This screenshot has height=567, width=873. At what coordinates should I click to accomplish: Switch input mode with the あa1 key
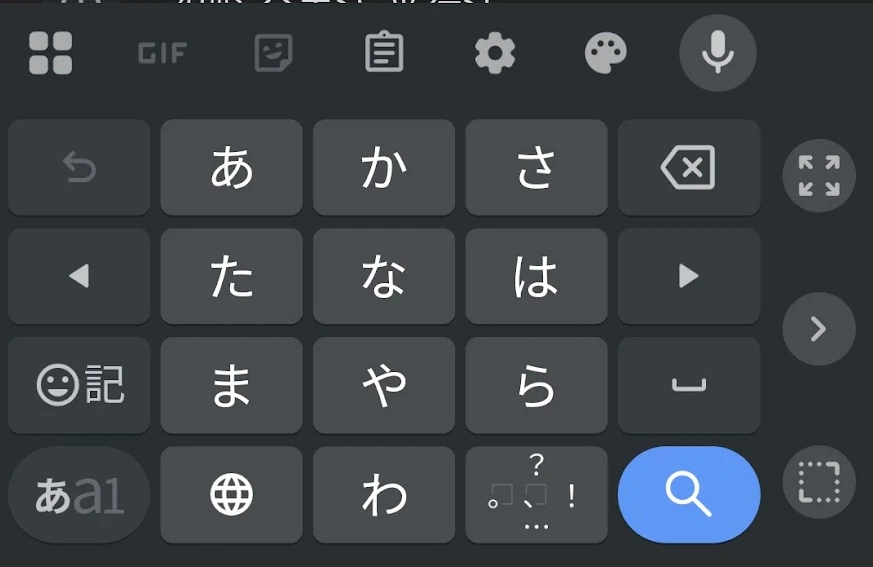pyautogui.click(x=79, y=494)
